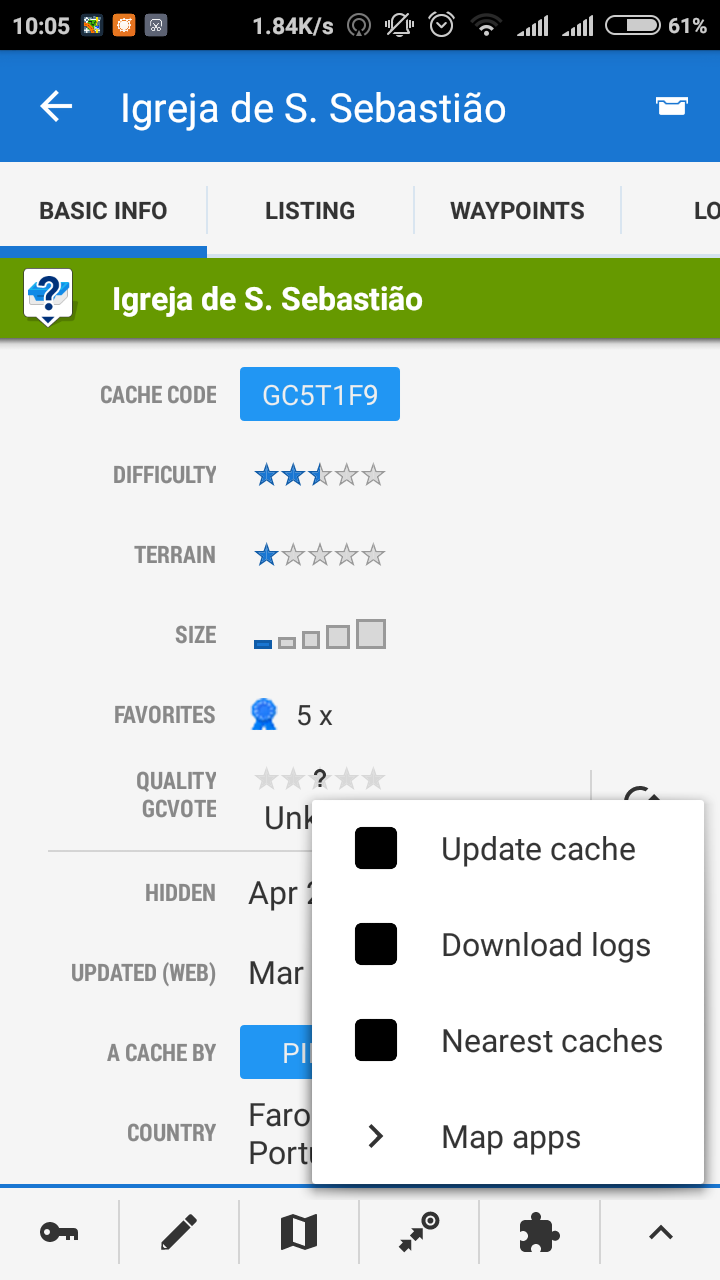Expand the Map apps submenu
Viewport: 720px width, 1280px height.
click(508, 1137)
